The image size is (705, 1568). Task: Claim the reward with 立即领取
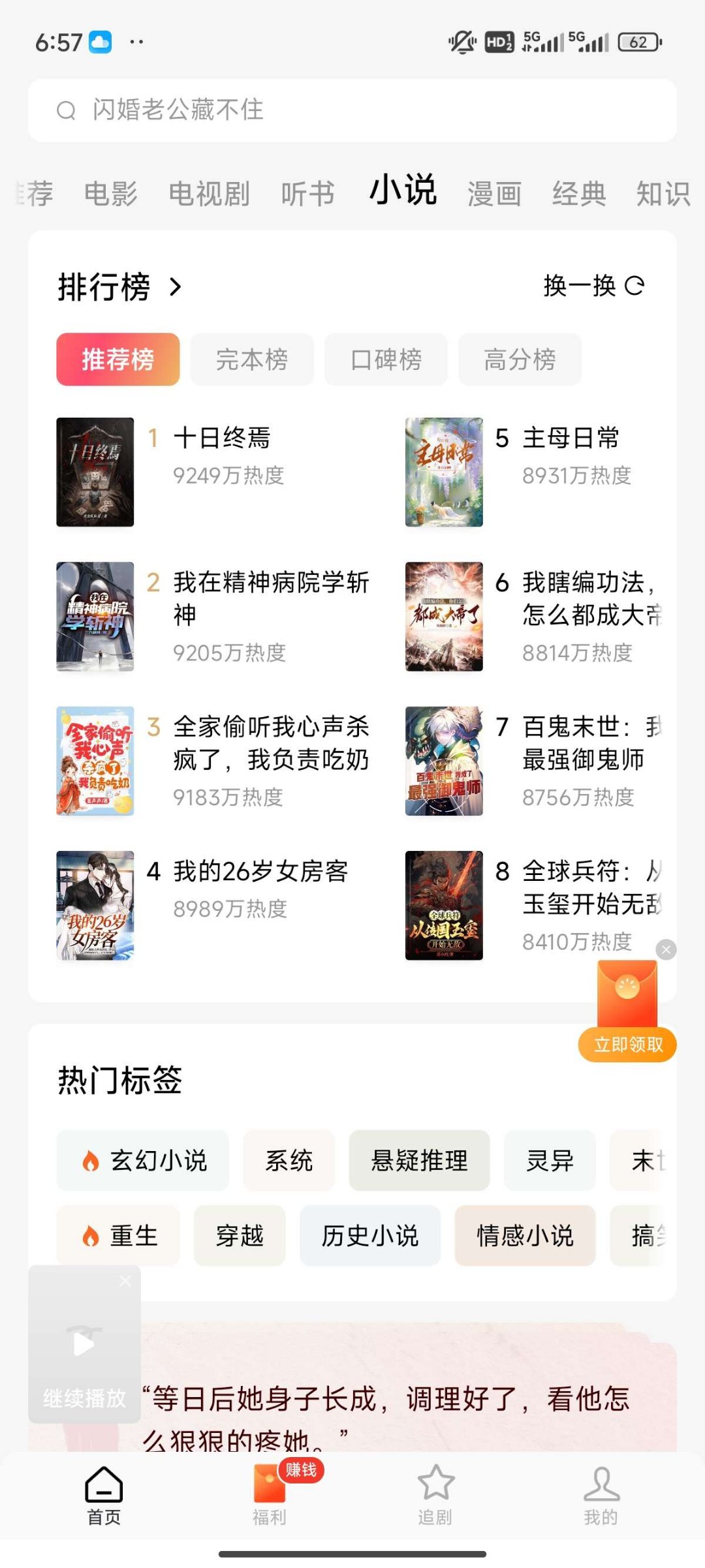[627, 1045]
